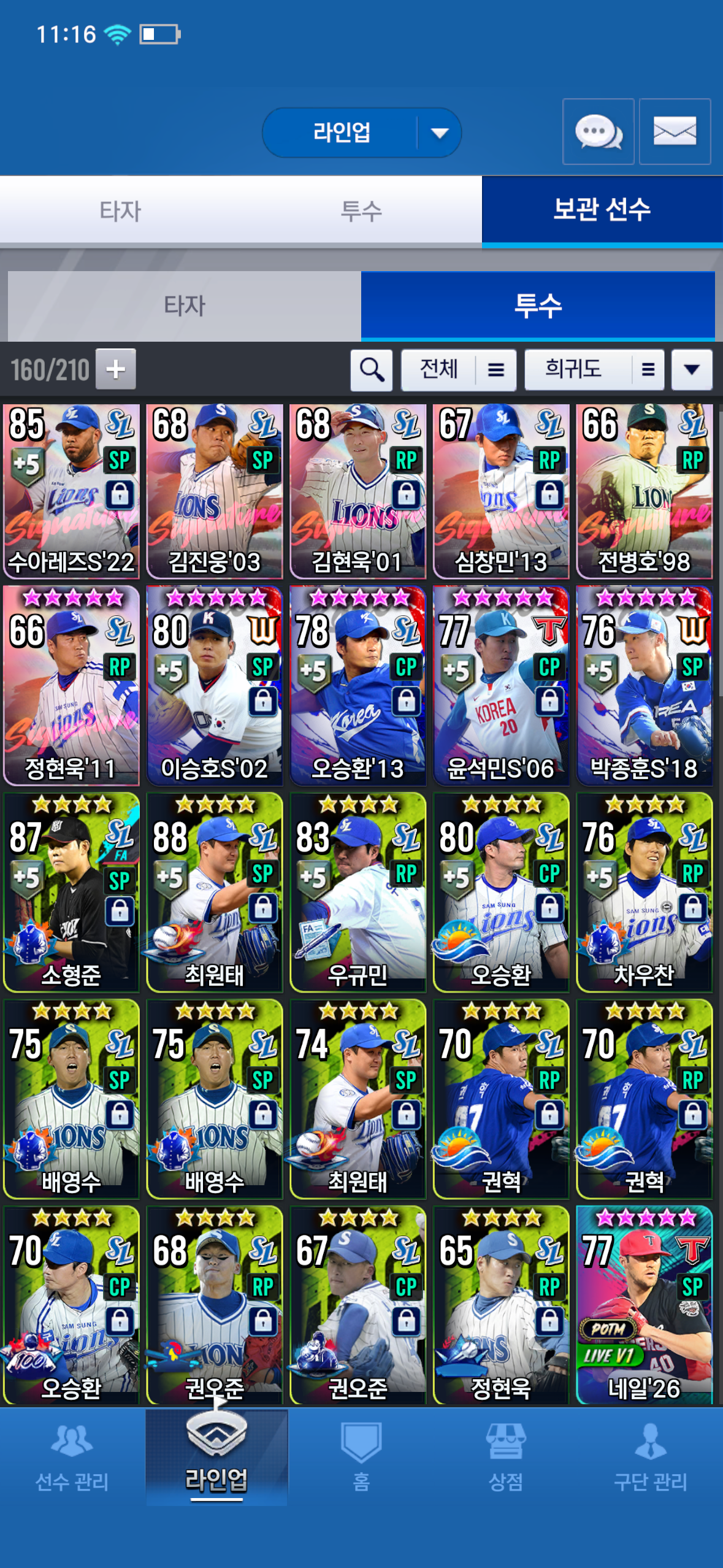Screen dimensions: 723x1568
Task: Switch to the top 투수 tab
Action: tap(361, 211)
